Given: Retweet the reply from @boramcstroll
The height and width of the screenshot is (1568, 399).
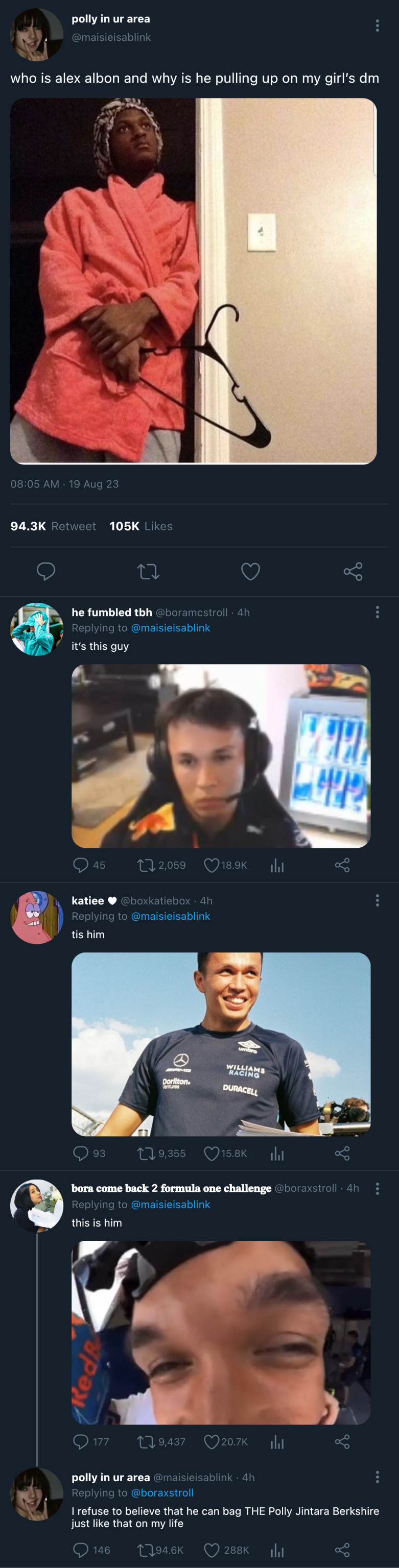Looking at the screenshot, I should pos(146,865).
